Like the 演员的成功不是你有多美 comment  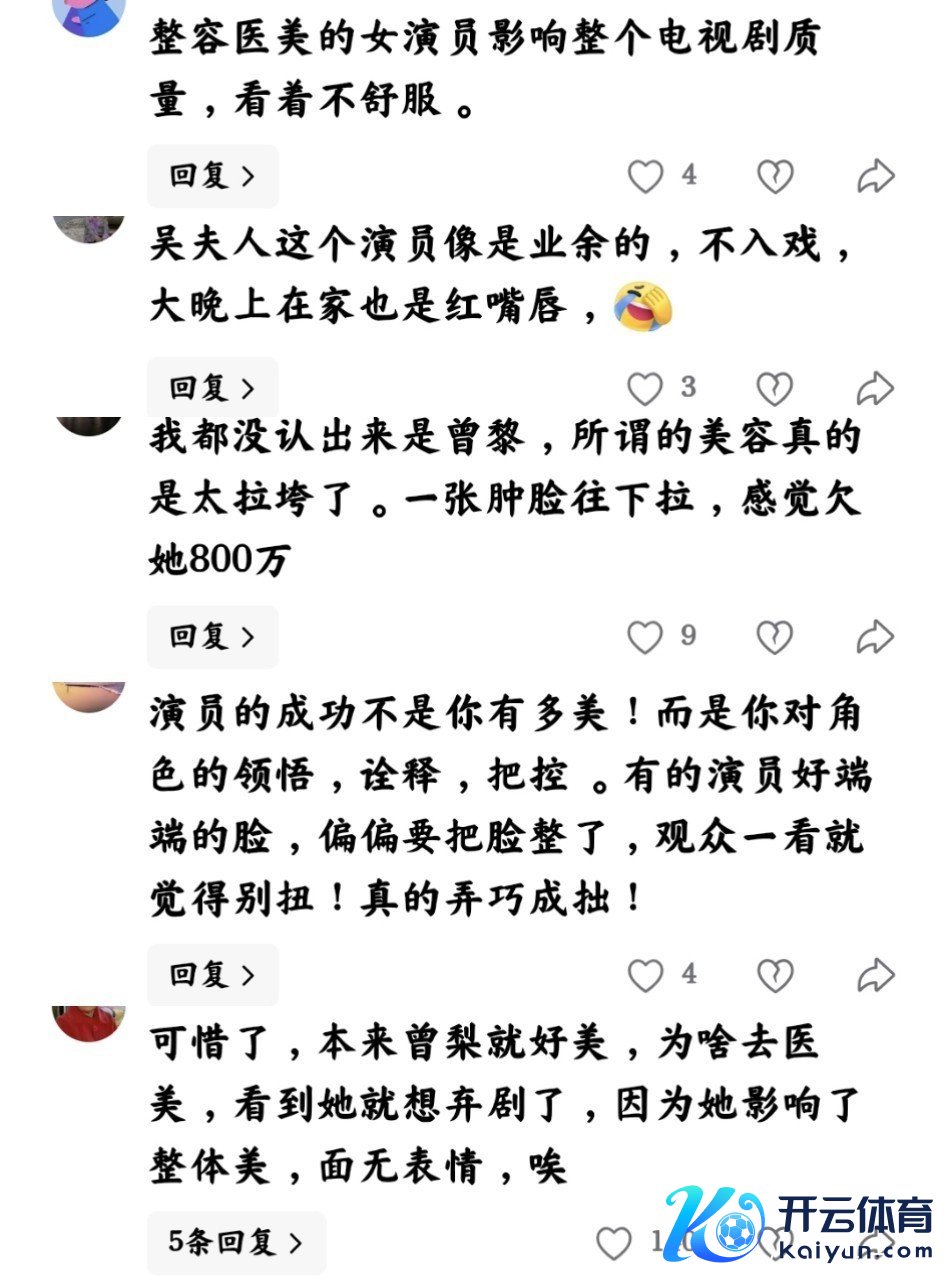[x=645, y=974]
